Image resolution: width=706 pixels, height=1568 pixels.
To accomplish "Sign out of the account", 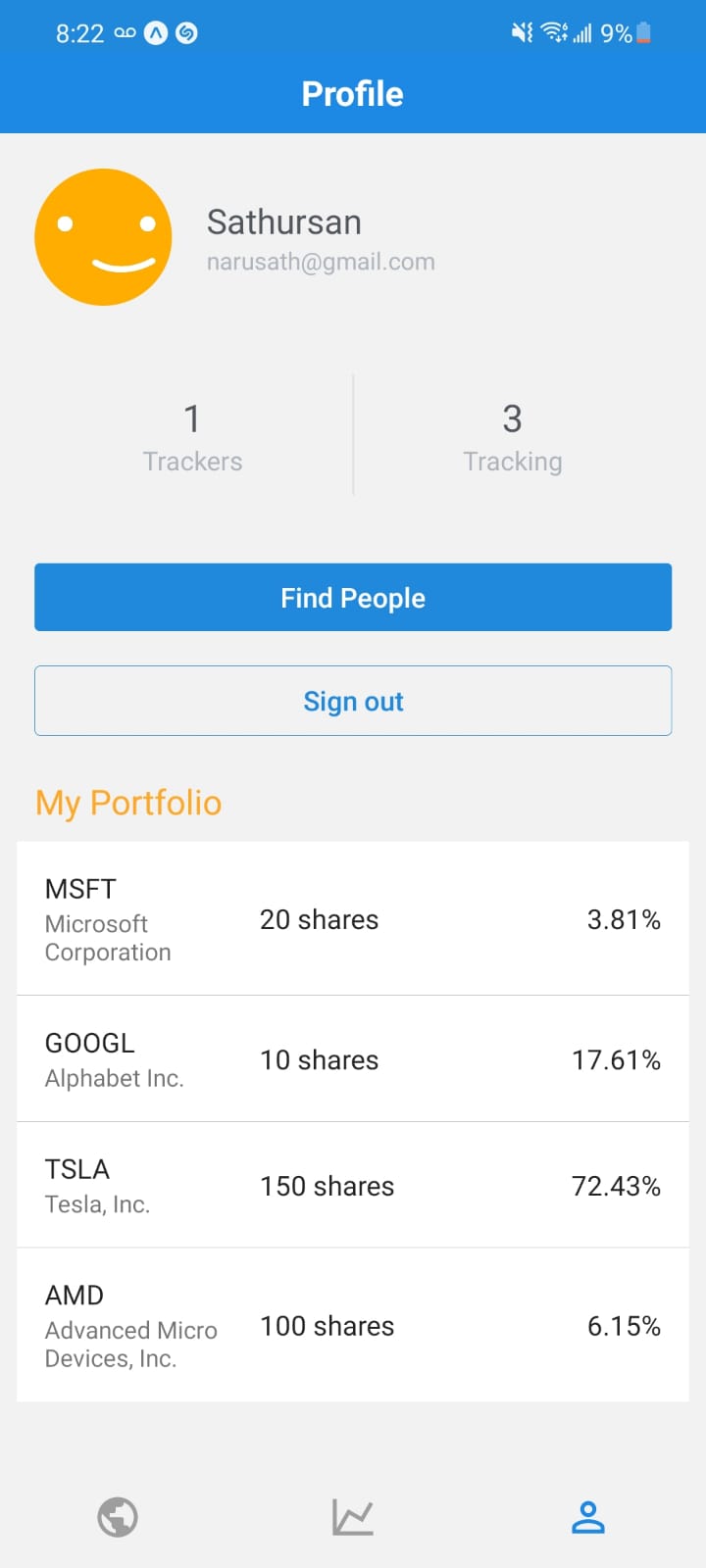I will pos(353,701).
